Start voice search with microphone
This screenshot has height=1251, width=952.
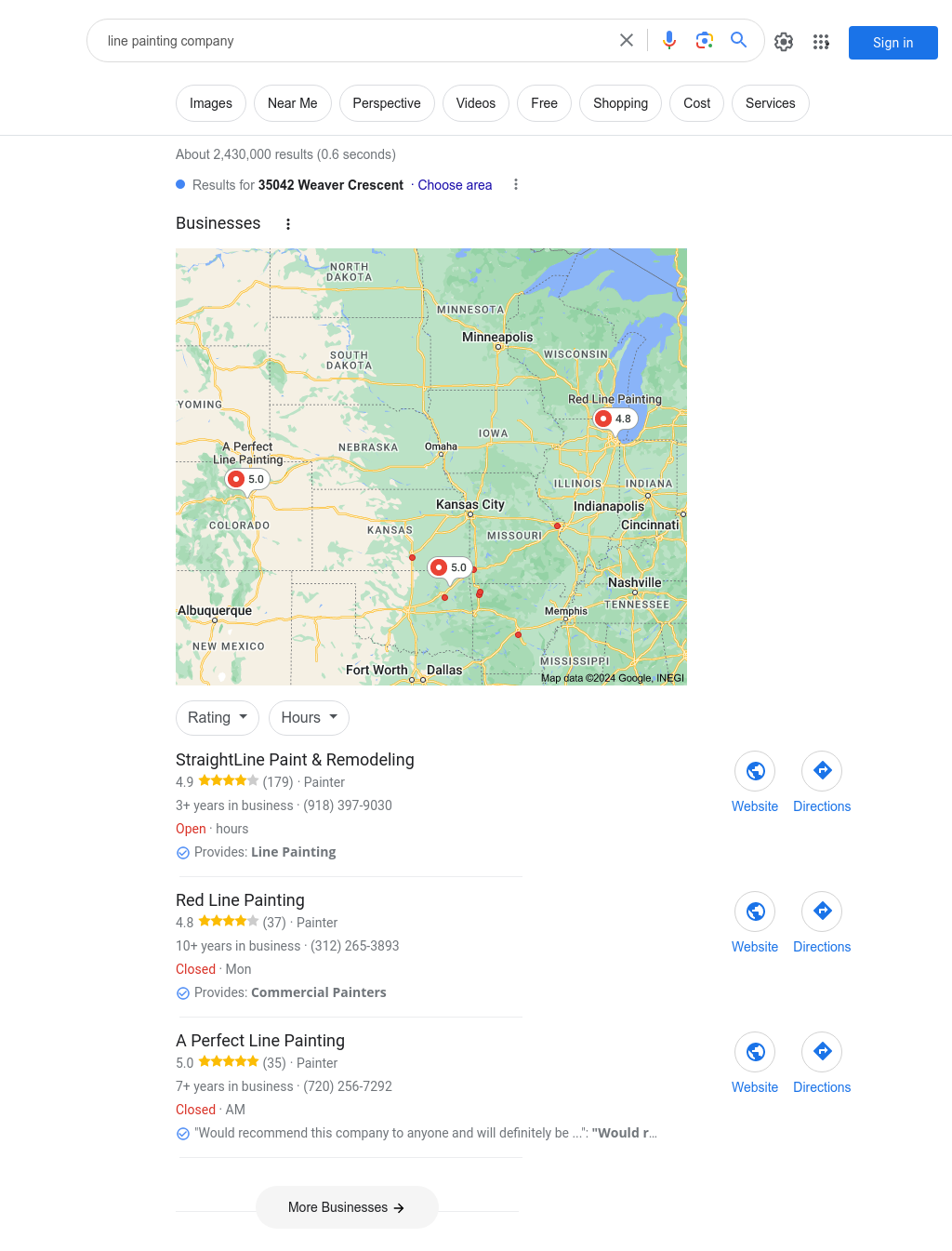point(669,40)
